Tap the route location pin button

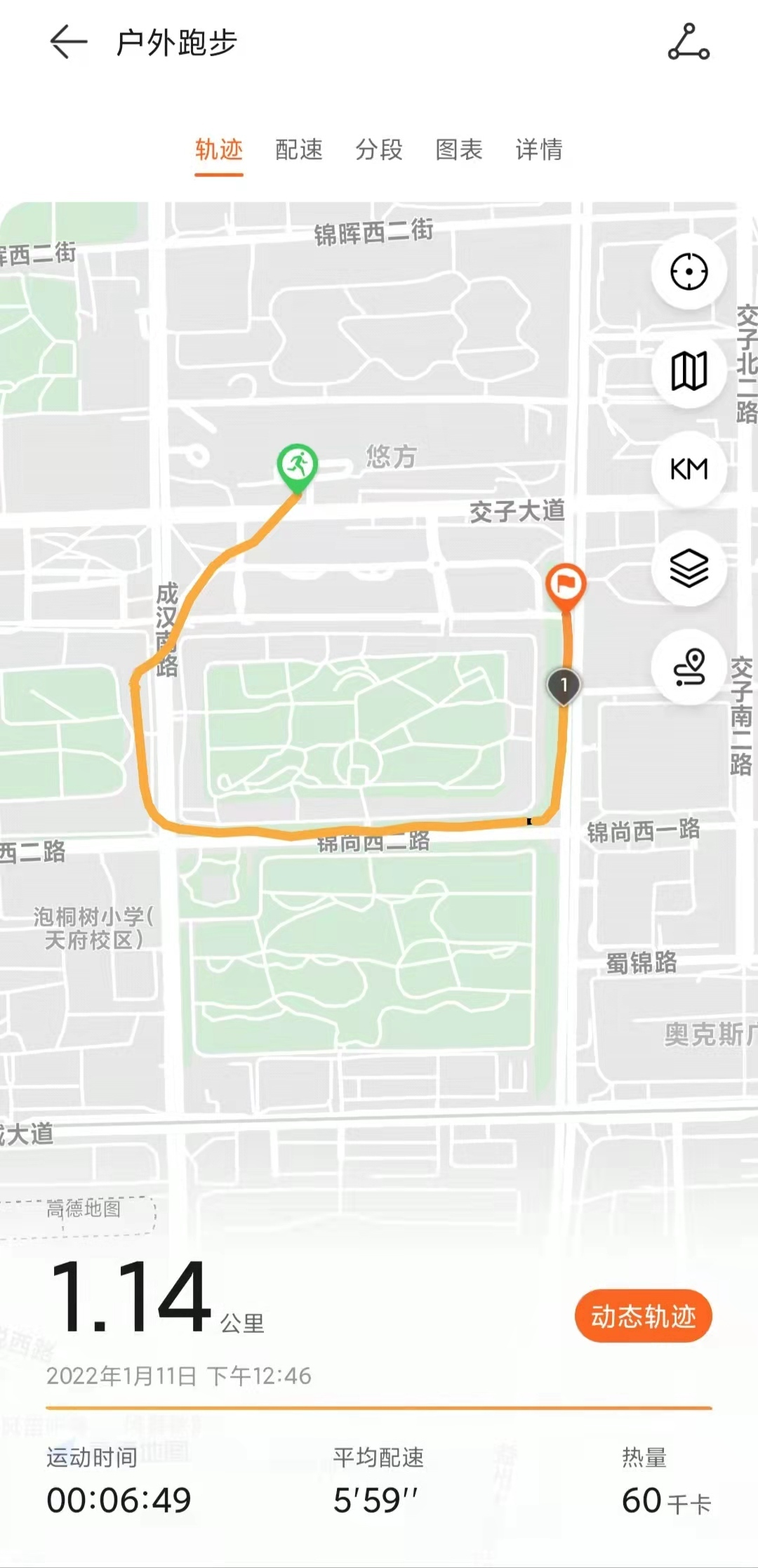coord(689,666)
